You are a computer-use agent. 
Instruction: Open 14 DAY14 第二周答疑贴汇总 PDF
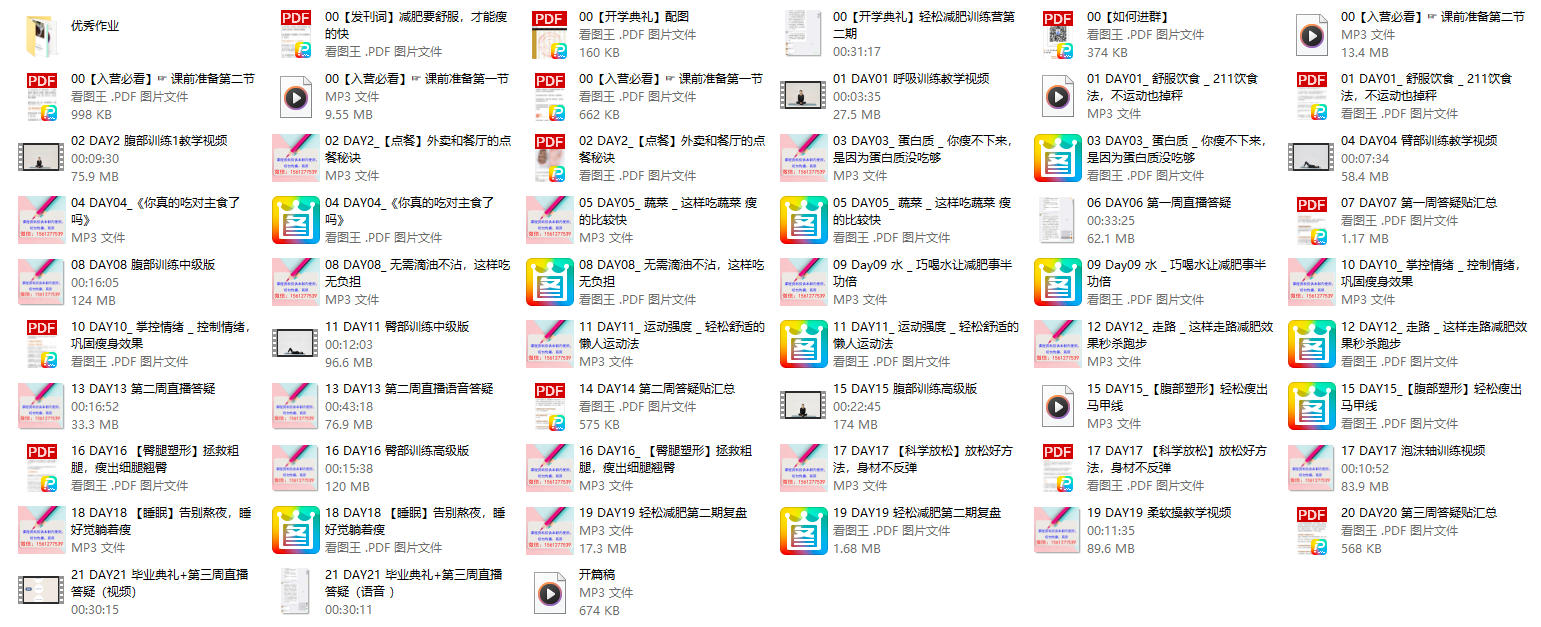point(550,407)
